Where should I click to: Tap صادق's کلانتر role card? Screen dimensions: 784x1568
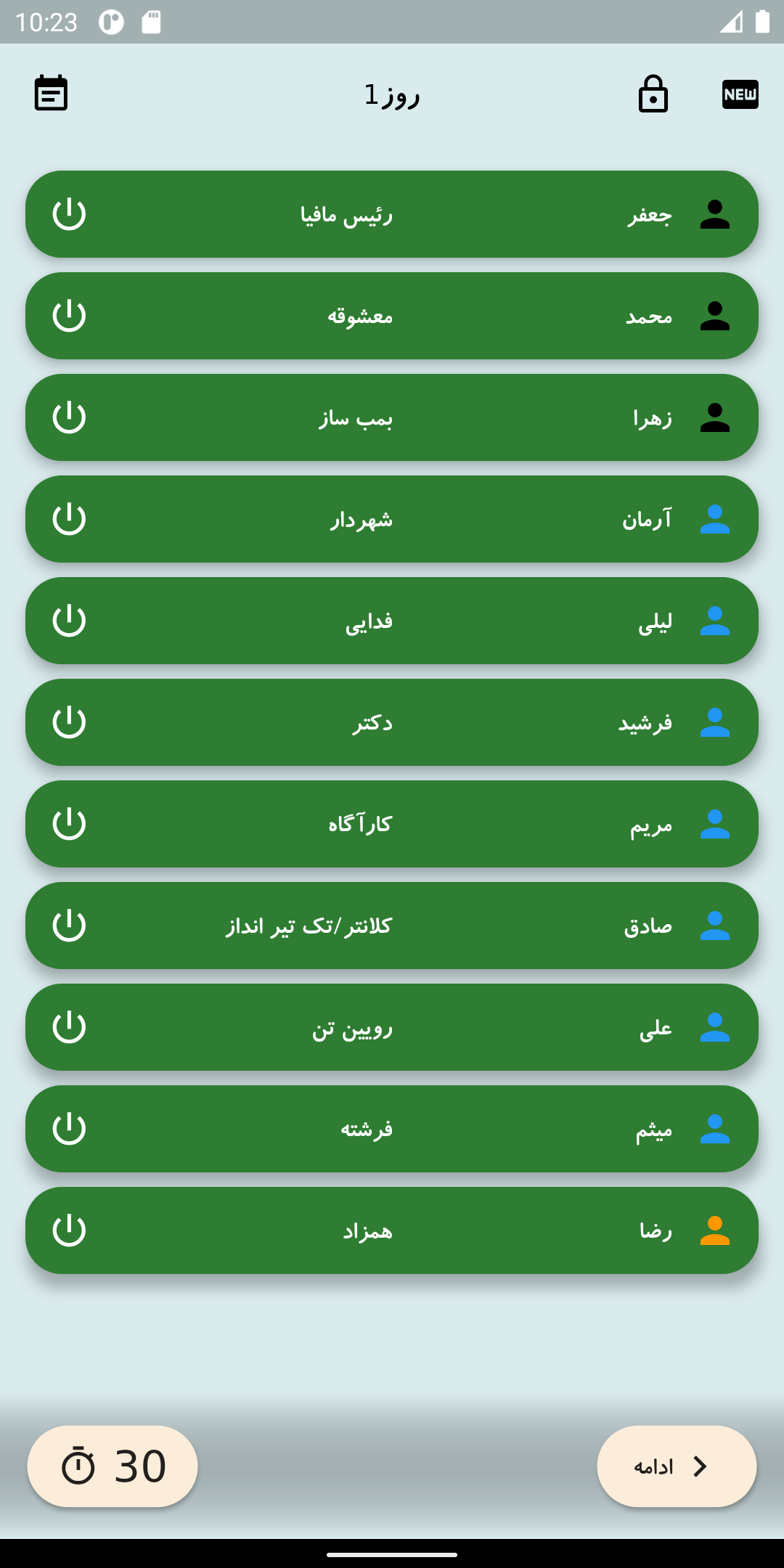click(392, 926)
